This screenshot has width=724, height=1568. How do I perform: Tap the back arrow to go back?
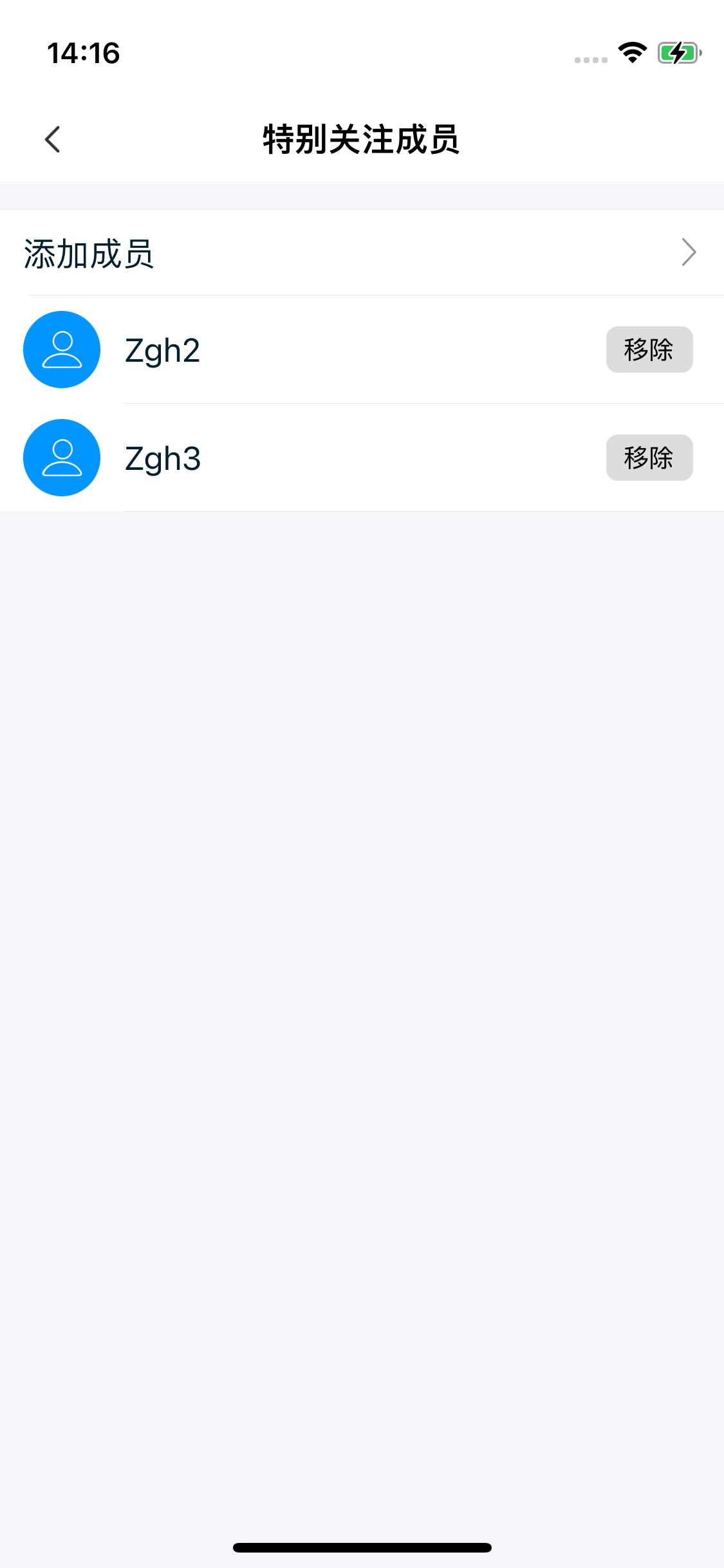click(x=52, y=138)
